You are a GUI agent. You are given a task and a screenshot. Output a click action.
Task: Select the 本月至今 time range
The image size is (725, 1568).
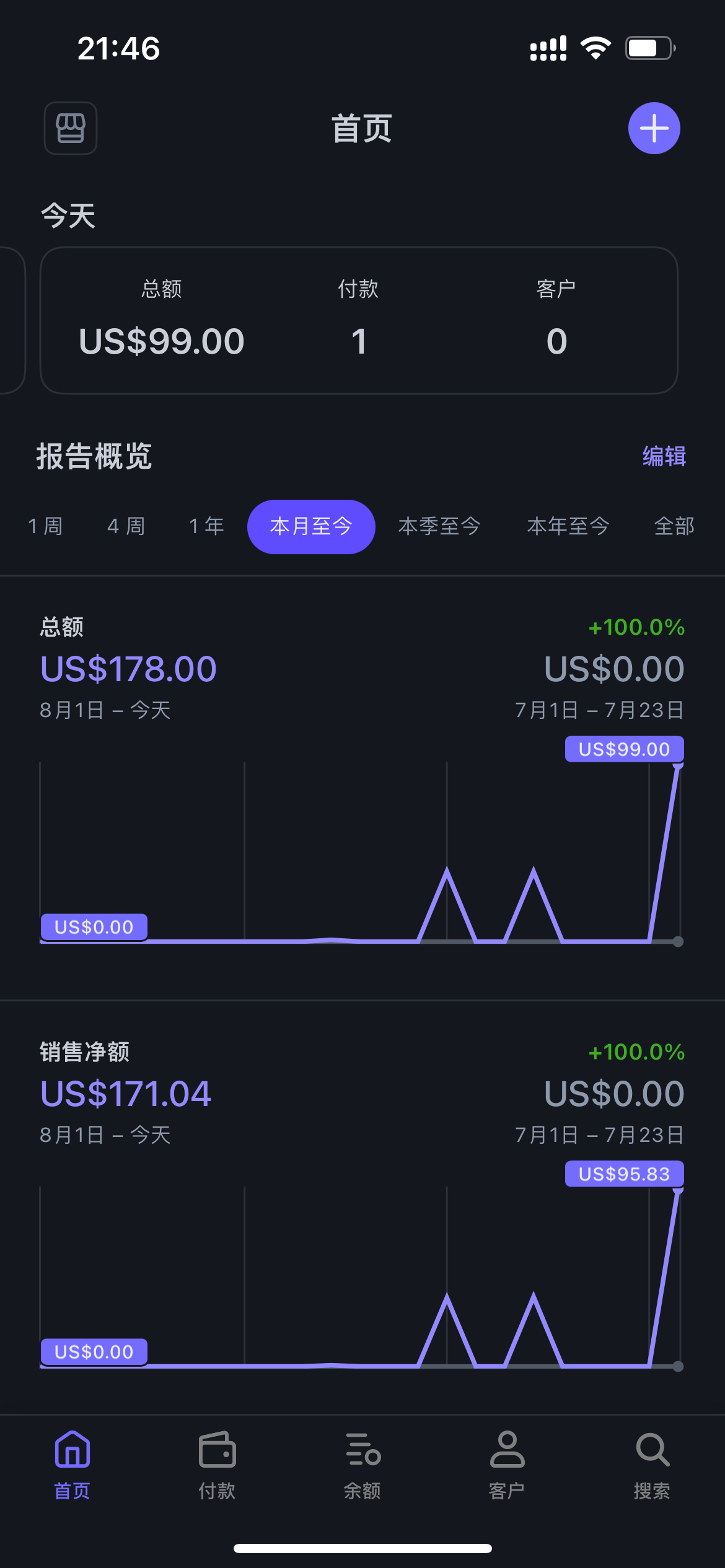[x=311, y=526]
